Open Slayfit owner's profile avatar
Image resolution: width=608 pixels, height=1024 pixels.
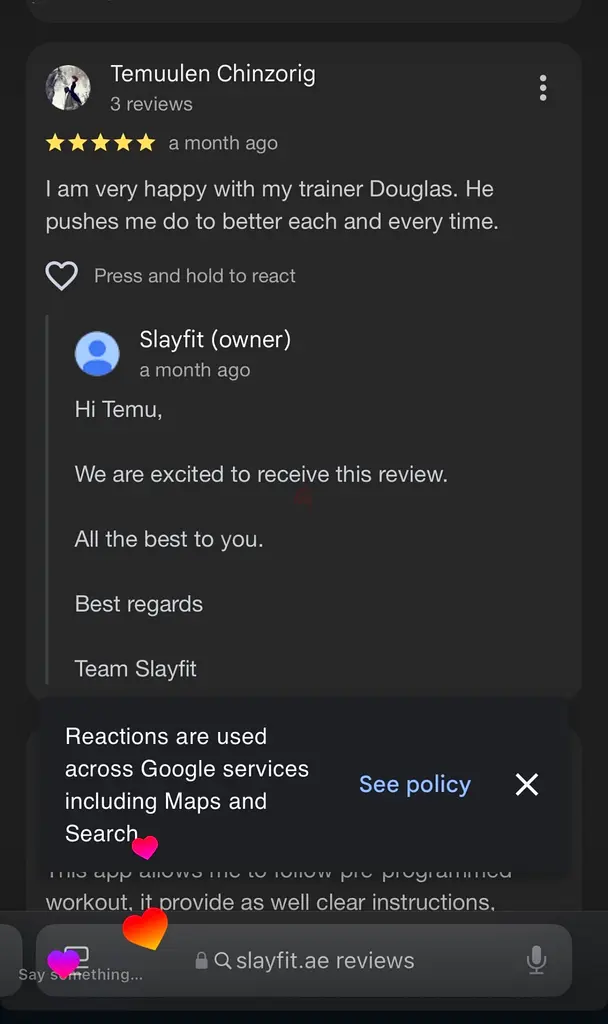tap(97, 353)
